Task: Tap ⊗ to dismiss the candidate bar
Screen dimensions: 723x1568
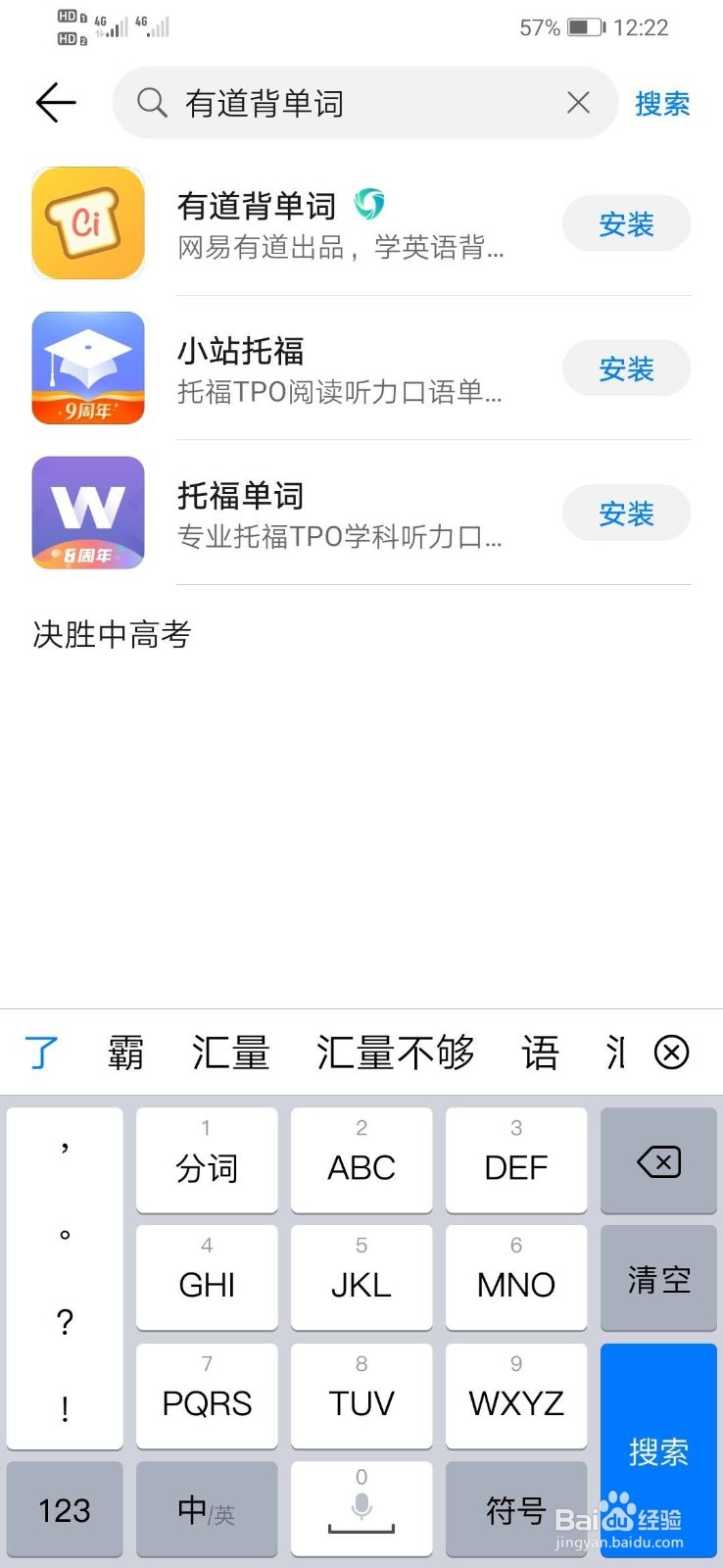Action: (671, 1052)
